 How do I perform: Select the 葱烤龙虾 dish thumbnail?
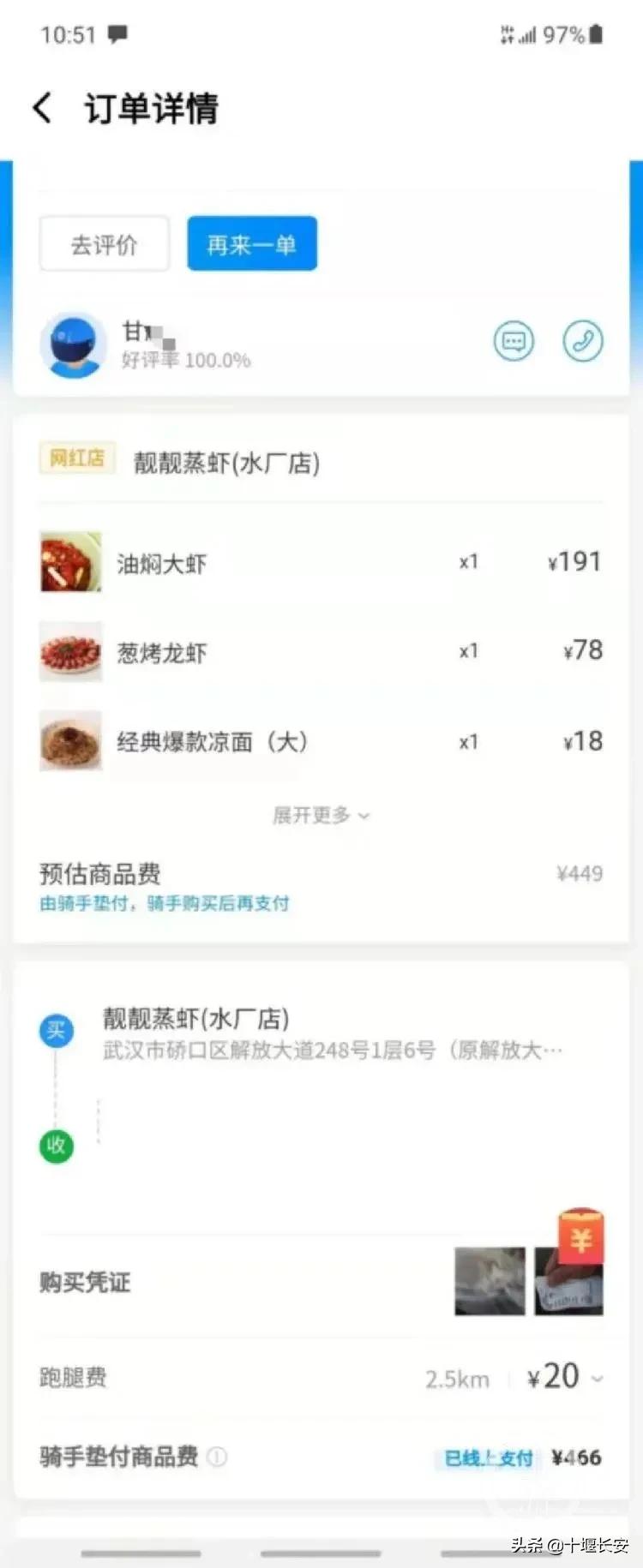pos(70,653)
